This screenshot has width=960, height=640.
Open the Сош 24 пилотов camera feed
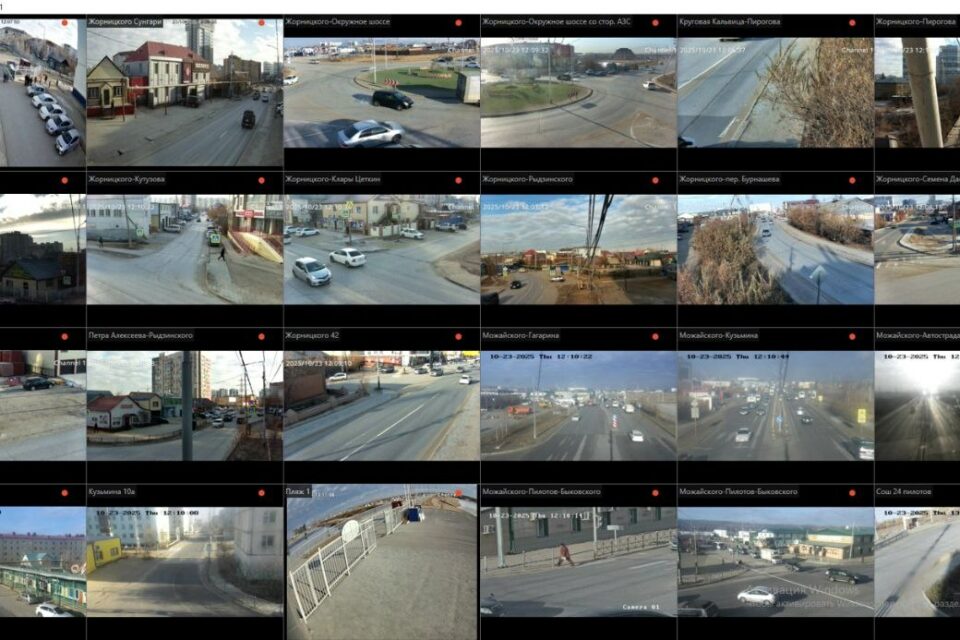(x=917, y=561)
